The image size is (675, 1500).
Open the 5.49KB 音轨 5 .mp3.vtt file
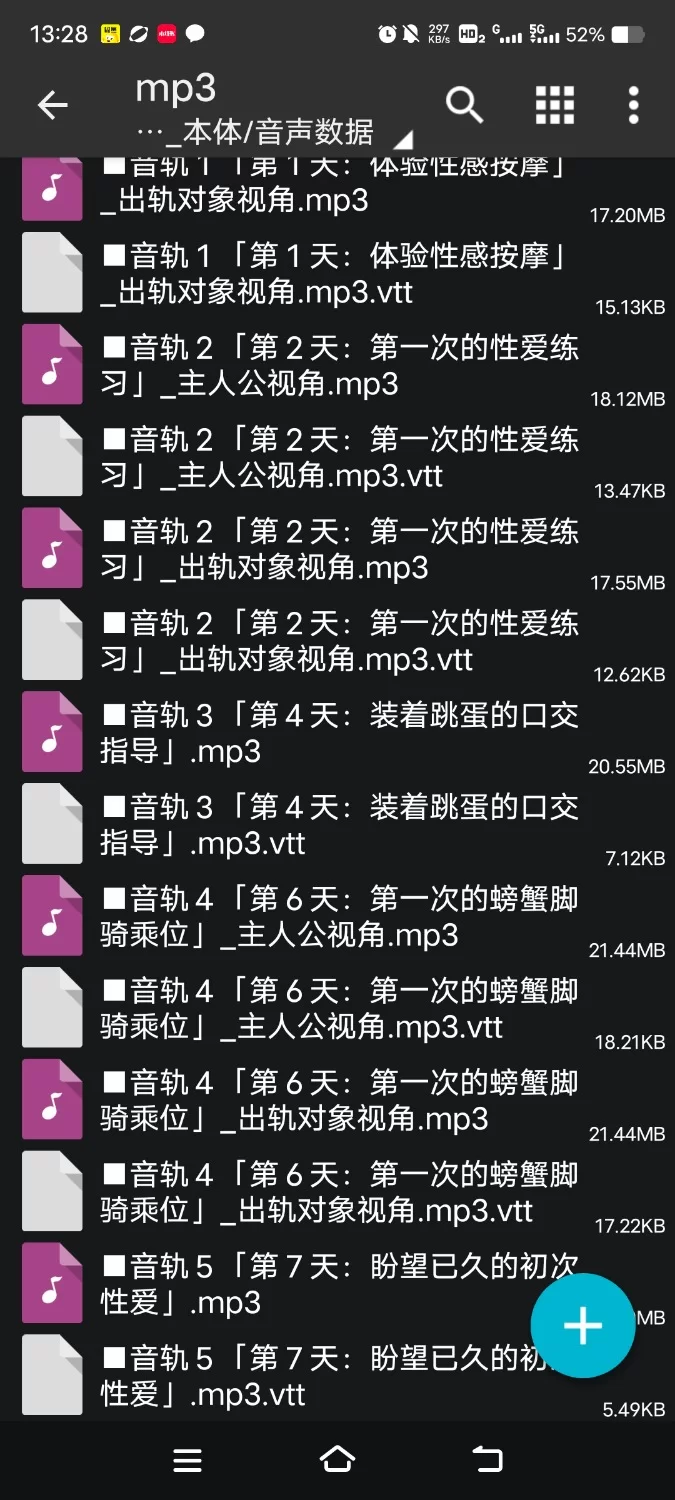pyautogui.click(x=300, y=1378)
